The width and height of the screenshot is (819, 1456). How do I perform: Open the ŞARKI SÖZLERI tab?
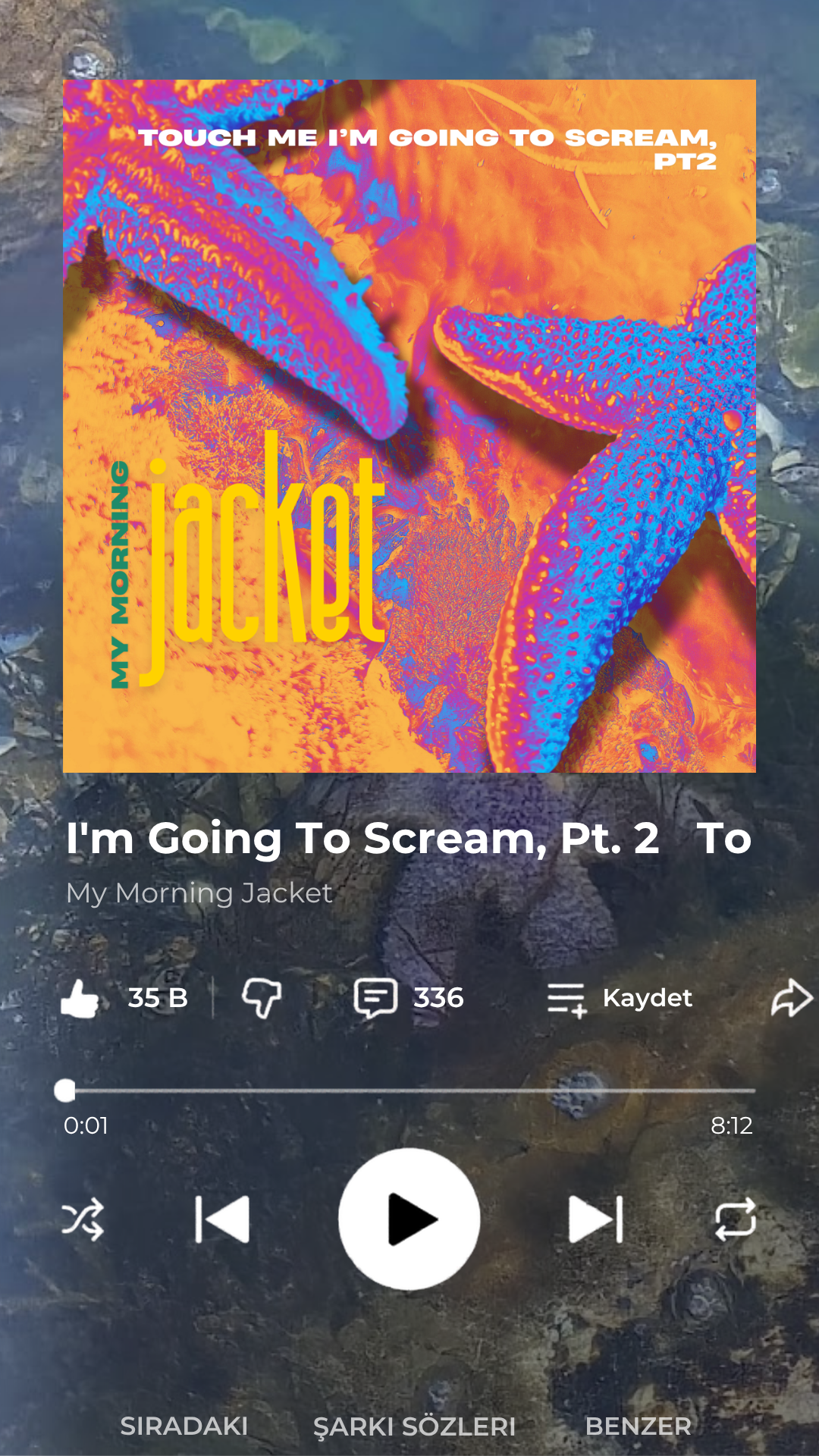pos(414,1426)
